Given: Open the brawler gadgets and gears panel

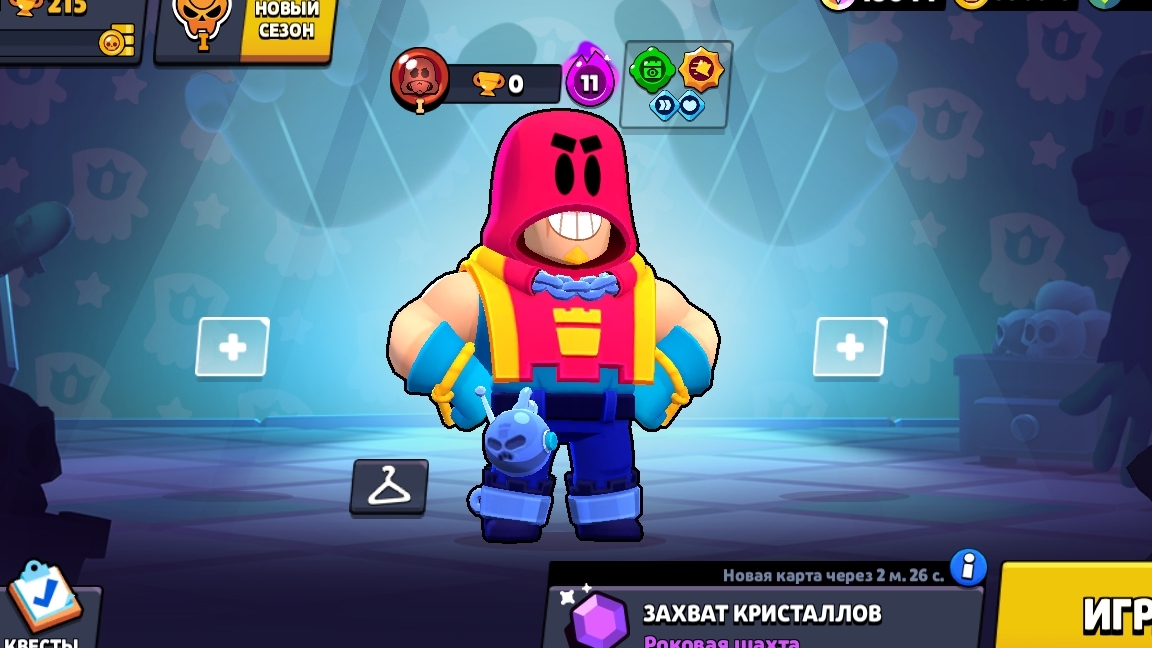Looking at the screenshot, I should (x=676, y=84).
